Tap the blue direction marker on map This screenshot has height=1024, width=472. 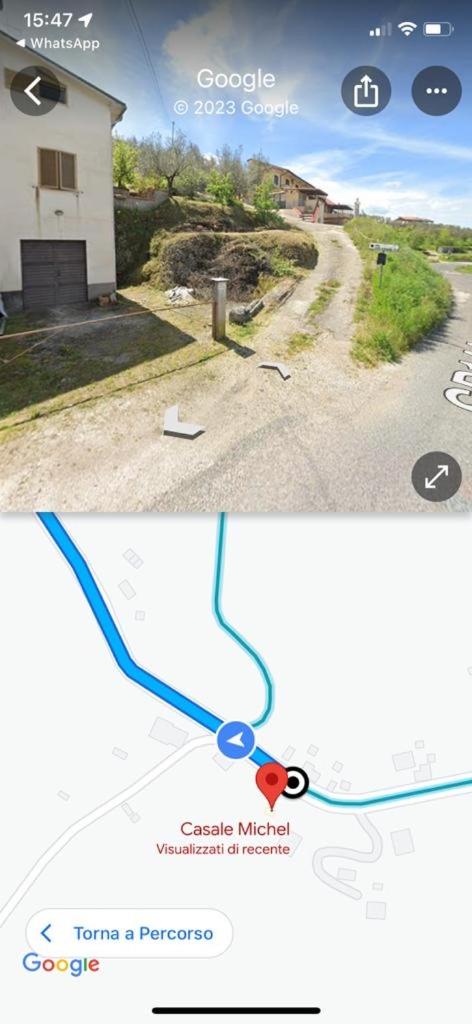pyautogui.click(x=236, y=740)
